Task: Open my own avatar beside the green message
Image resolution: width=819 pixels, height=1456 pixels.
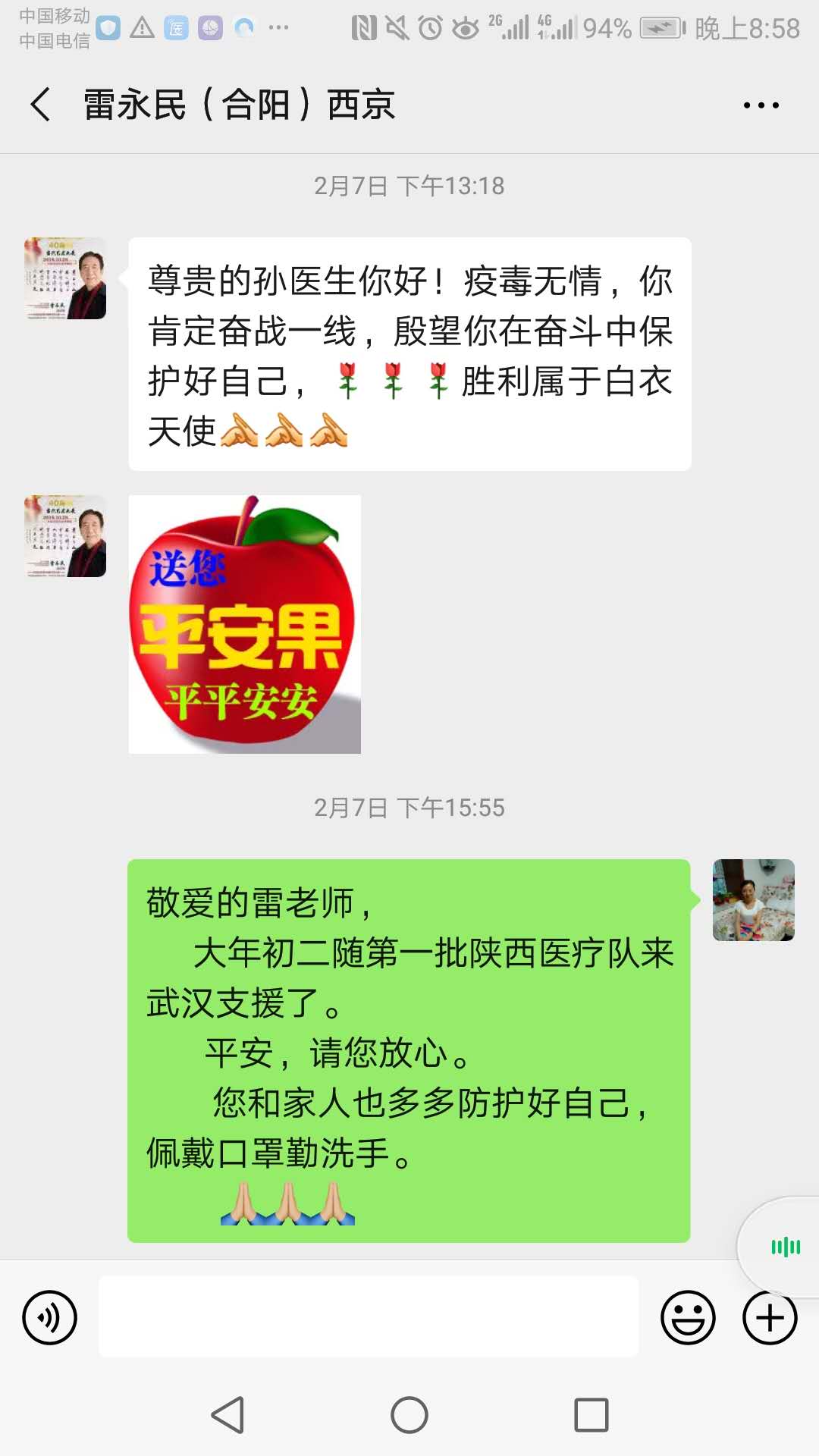Action: click(x=753, y=900)
